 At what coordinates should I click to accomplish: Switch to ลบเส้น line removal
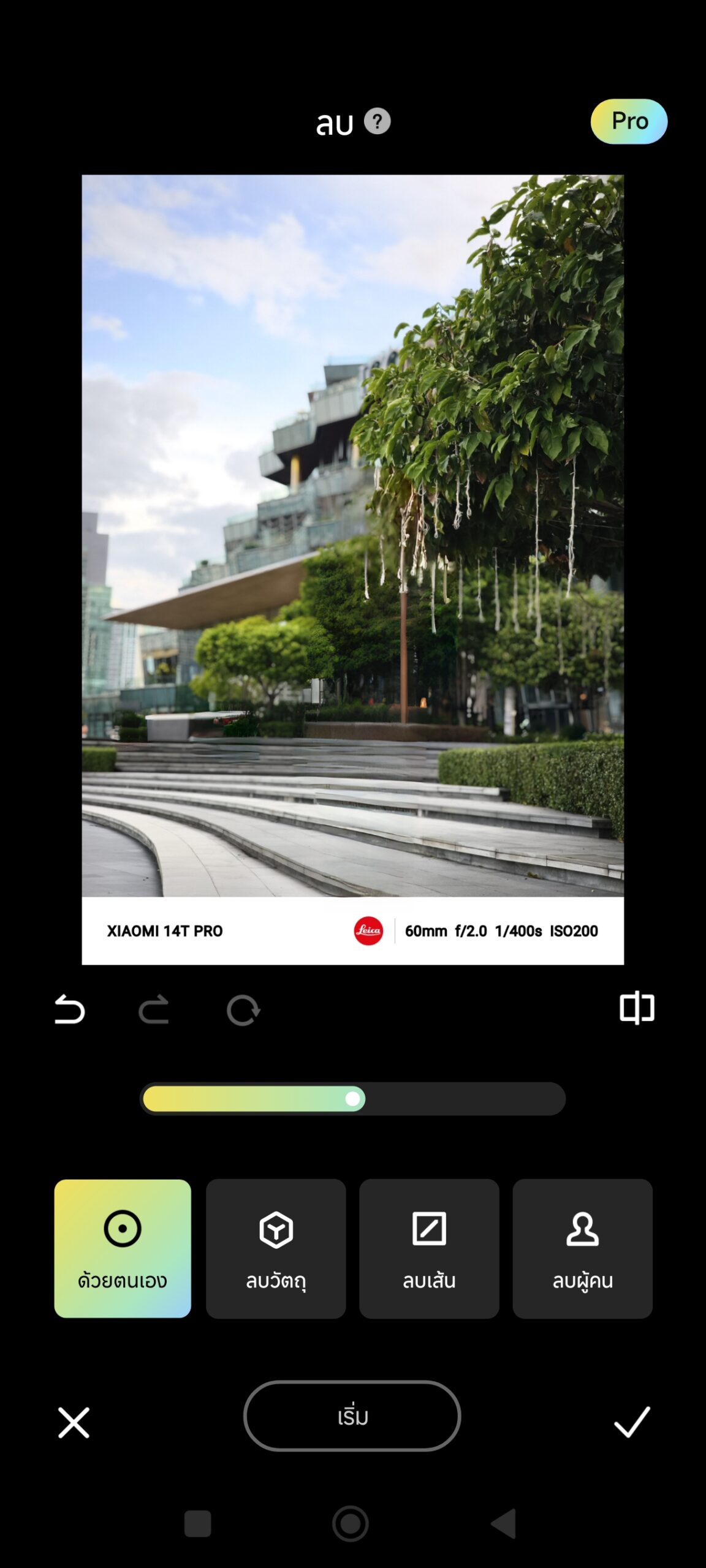click(x=429, y=1248)
